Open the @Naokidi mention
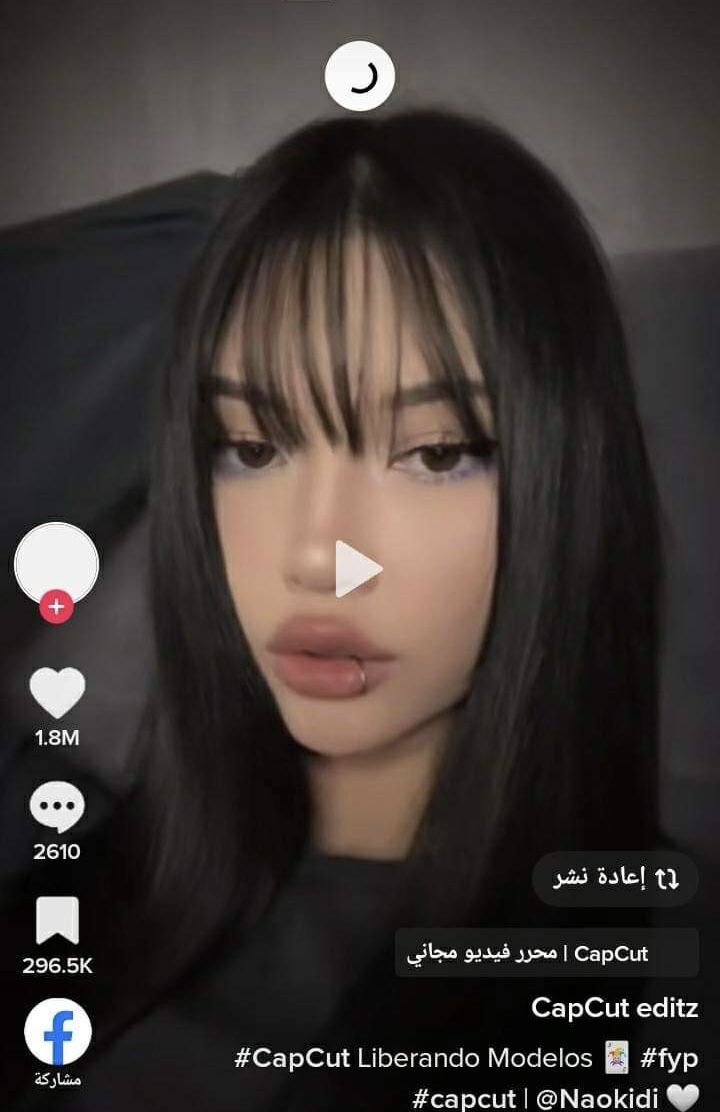Screen dimensions: 720x1112 (597, 1098)
